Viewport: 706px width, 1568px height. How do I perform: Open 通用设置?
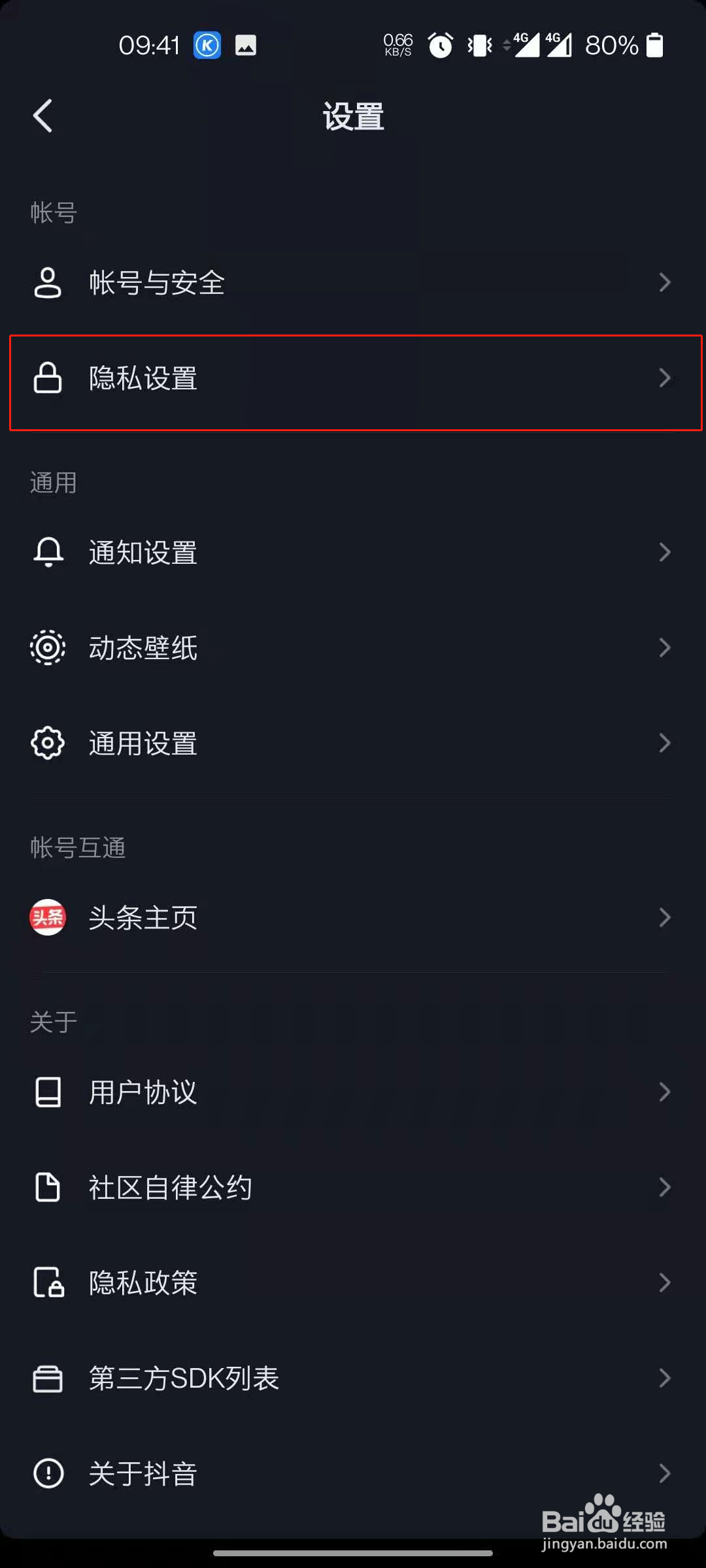[353, 743]
